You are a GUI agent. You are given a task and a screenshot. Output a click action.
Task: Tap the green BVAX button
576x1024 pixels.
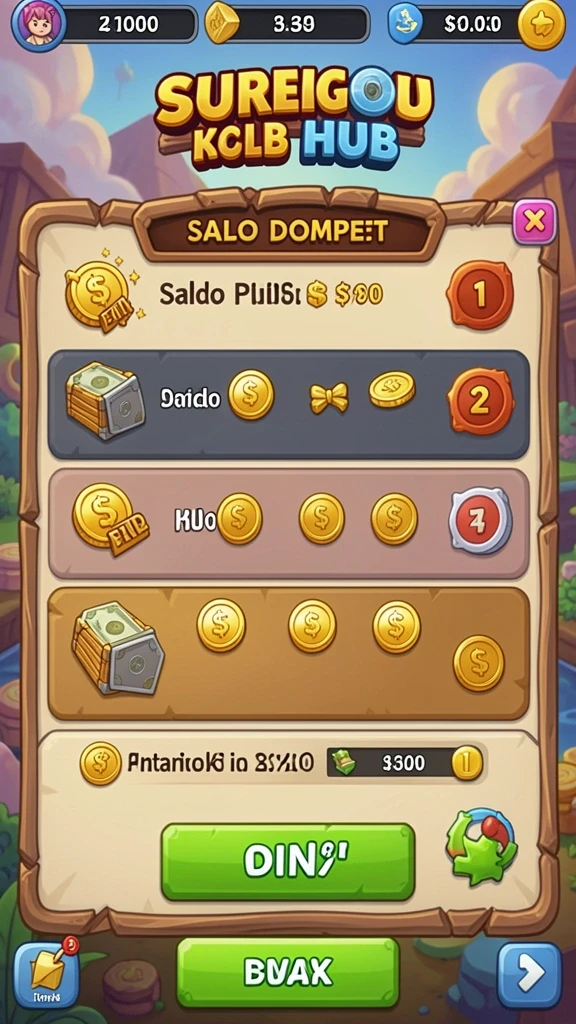pyautogui.click(x=288, y=972)
